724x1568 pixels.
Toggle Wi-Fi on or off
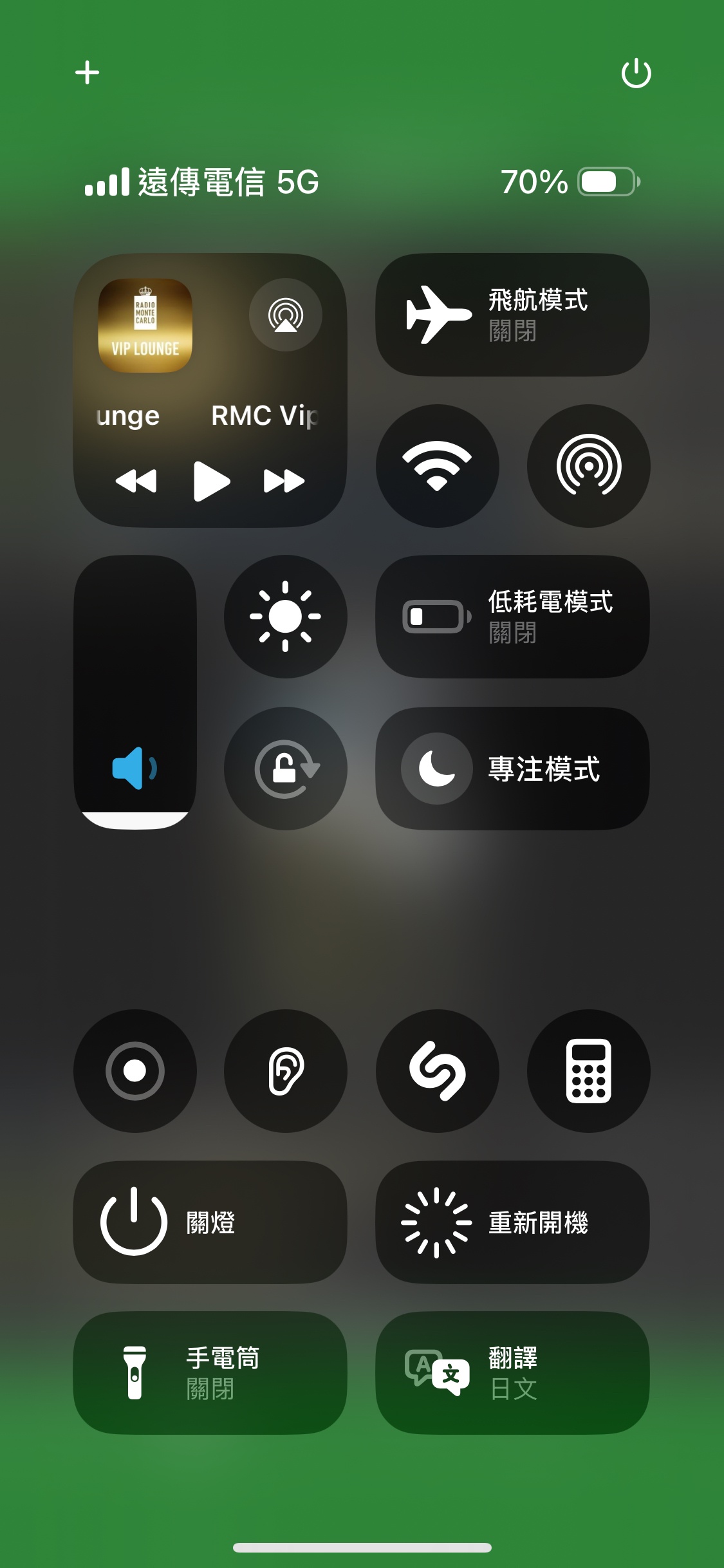[437, 466]
